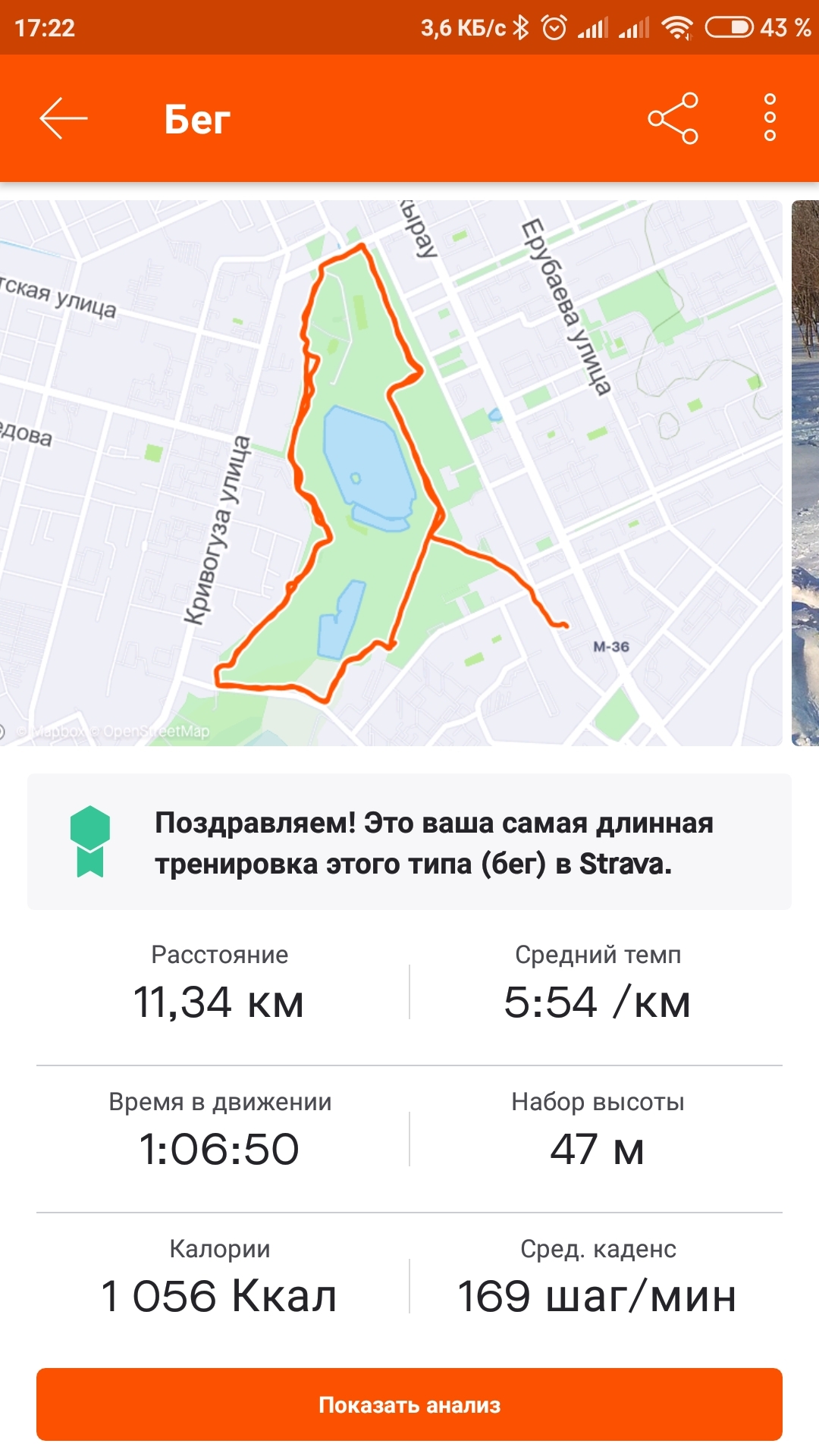This screenshot has height=1456, width=819.
Task: Share this run activity
Action: click(673, 119)
